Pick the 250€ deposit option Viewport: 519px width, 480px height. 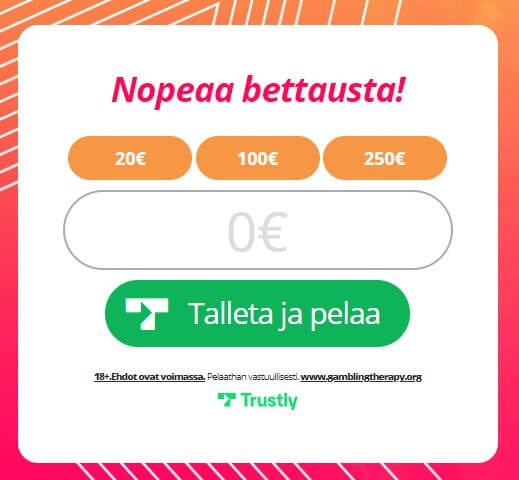click(385, 158)
